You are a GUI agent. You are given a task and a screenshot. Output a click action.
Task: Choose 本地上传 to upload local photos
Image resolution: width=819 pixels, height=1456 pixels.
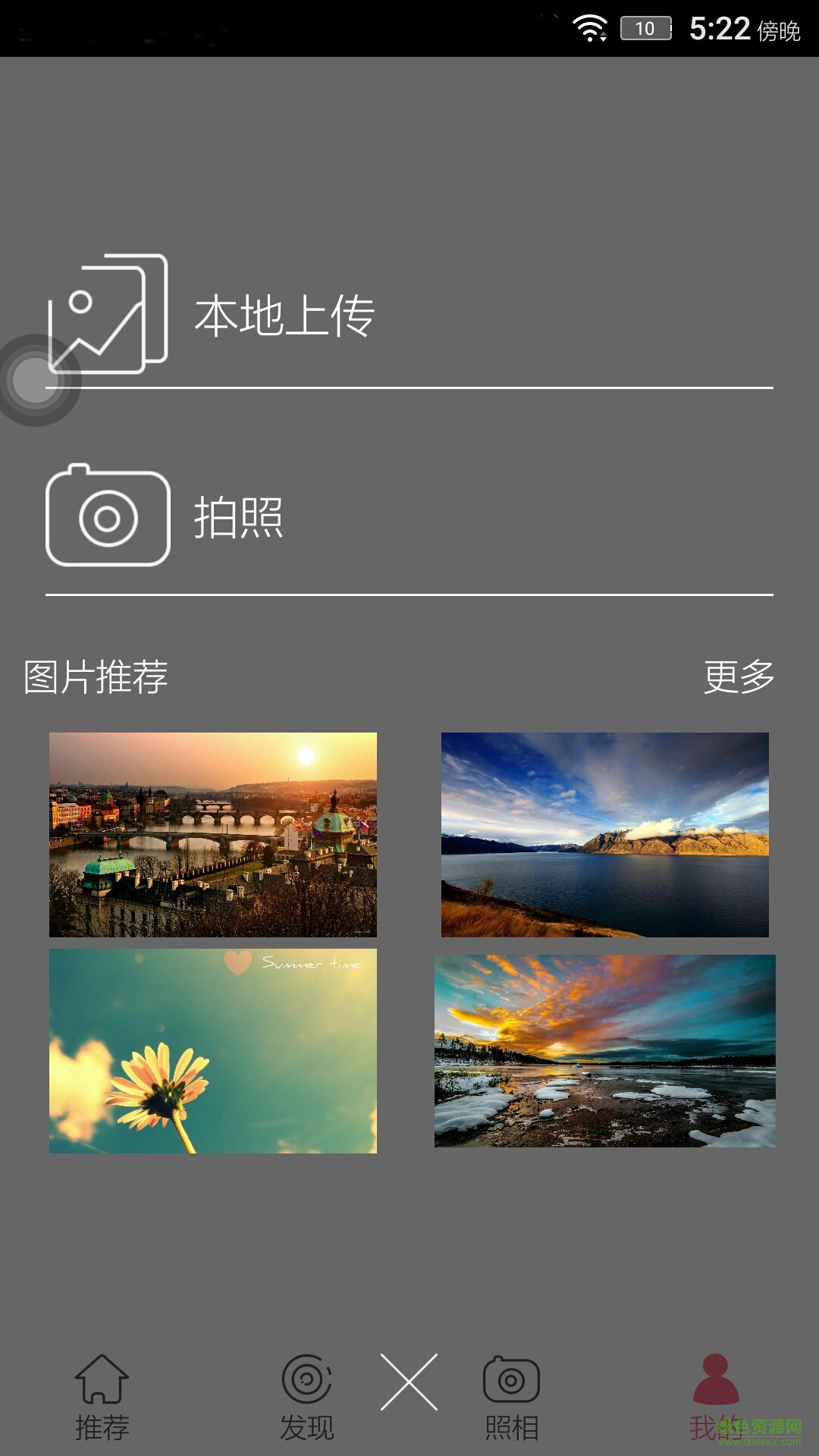tap(284, 315)
